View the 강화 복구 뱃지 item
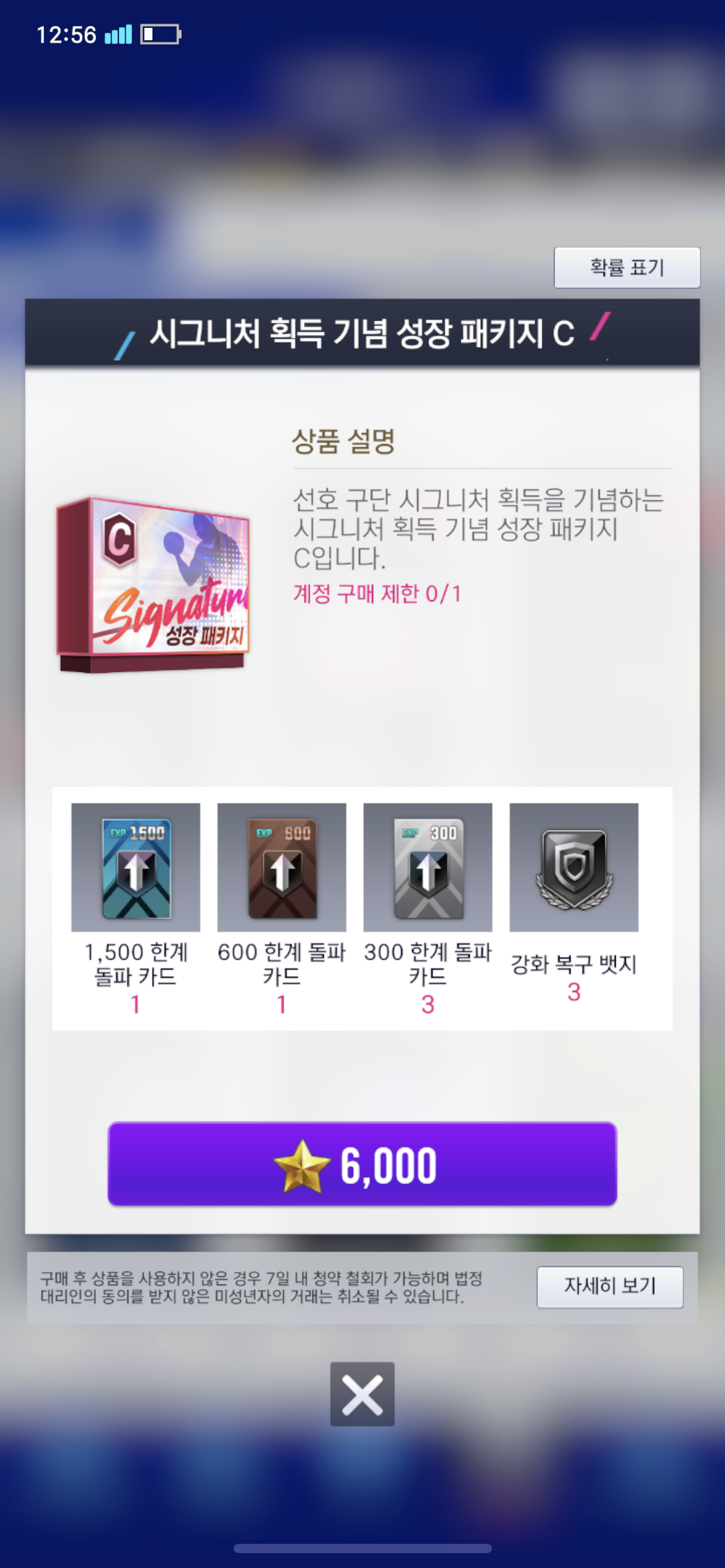Viewport: 725px width, 1568px height. pos(574,868)
